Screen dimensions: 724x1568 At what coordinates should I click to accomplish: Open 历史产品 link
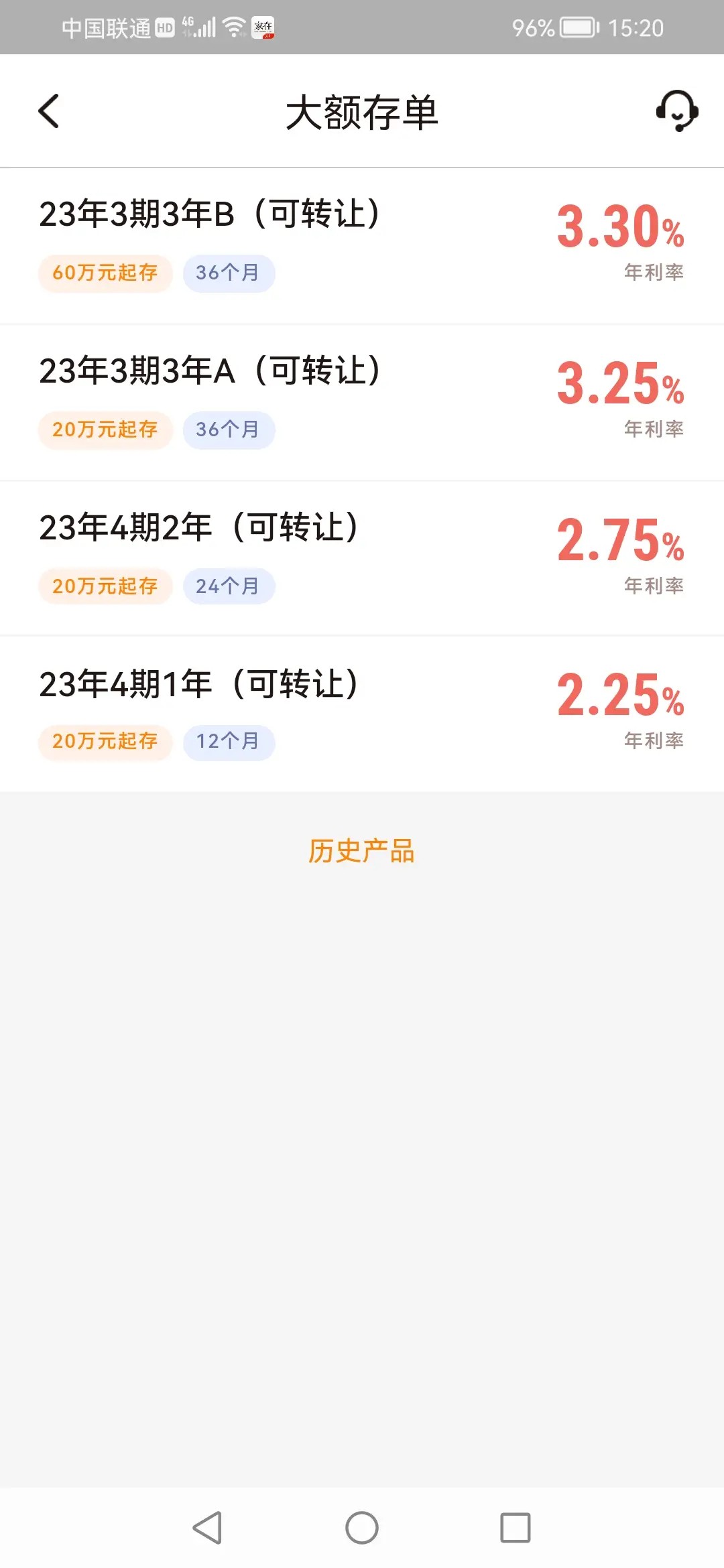(361, 851)
